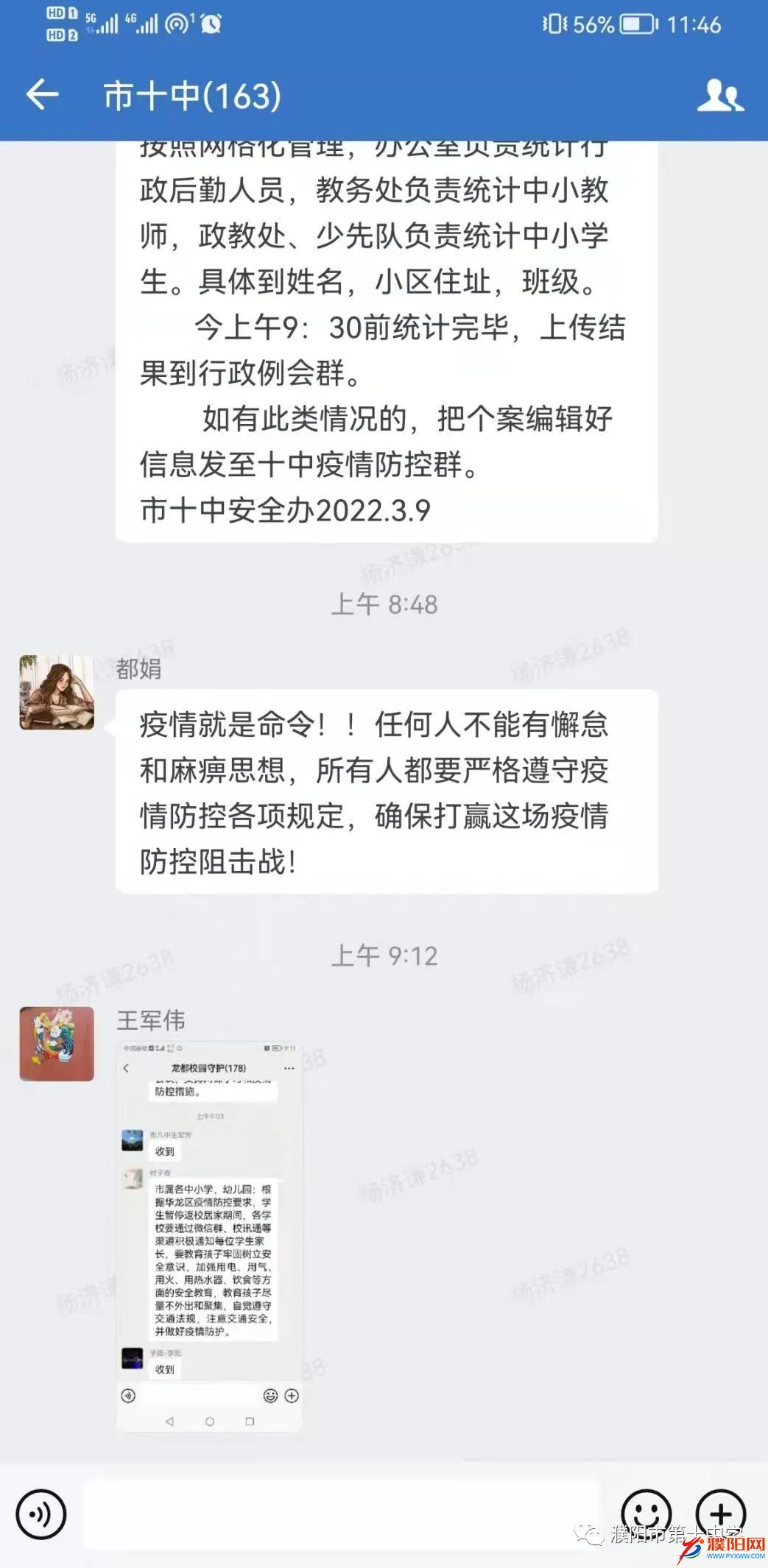Open the group members icon
The height and width of the screenshot is (1568, 768).
719,96
